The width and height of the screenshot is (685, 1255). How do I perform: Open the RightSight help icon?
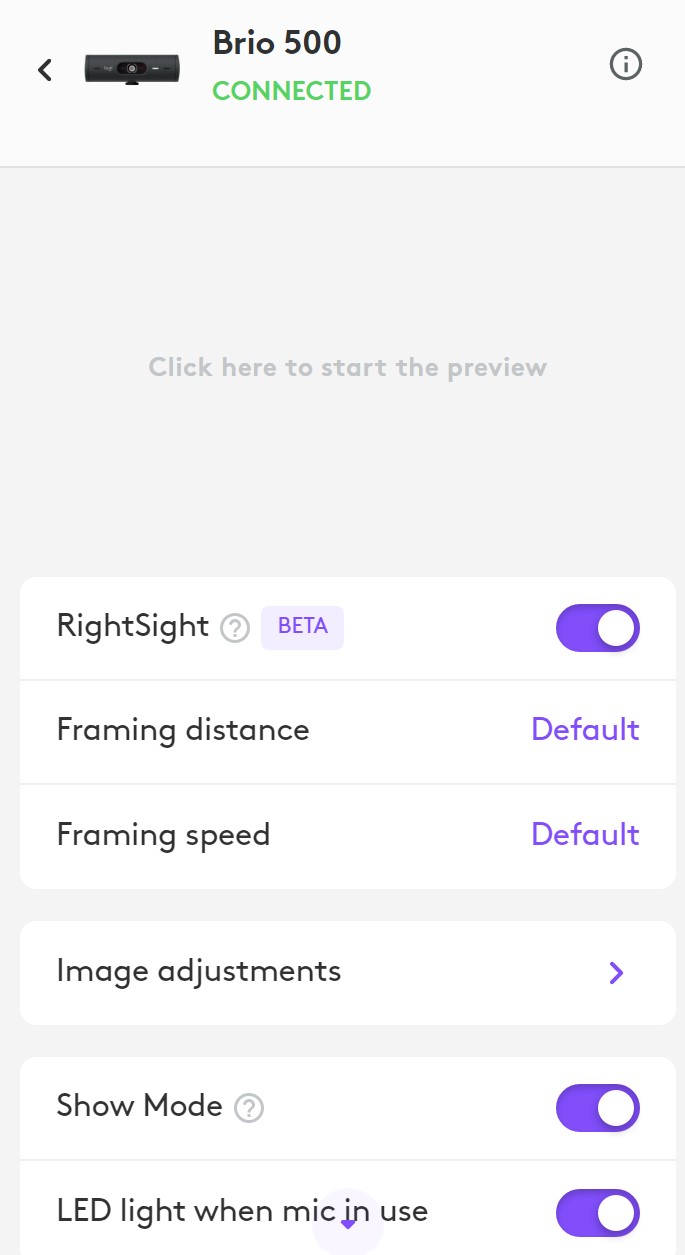pyautogui.click(x=235, y=628)
